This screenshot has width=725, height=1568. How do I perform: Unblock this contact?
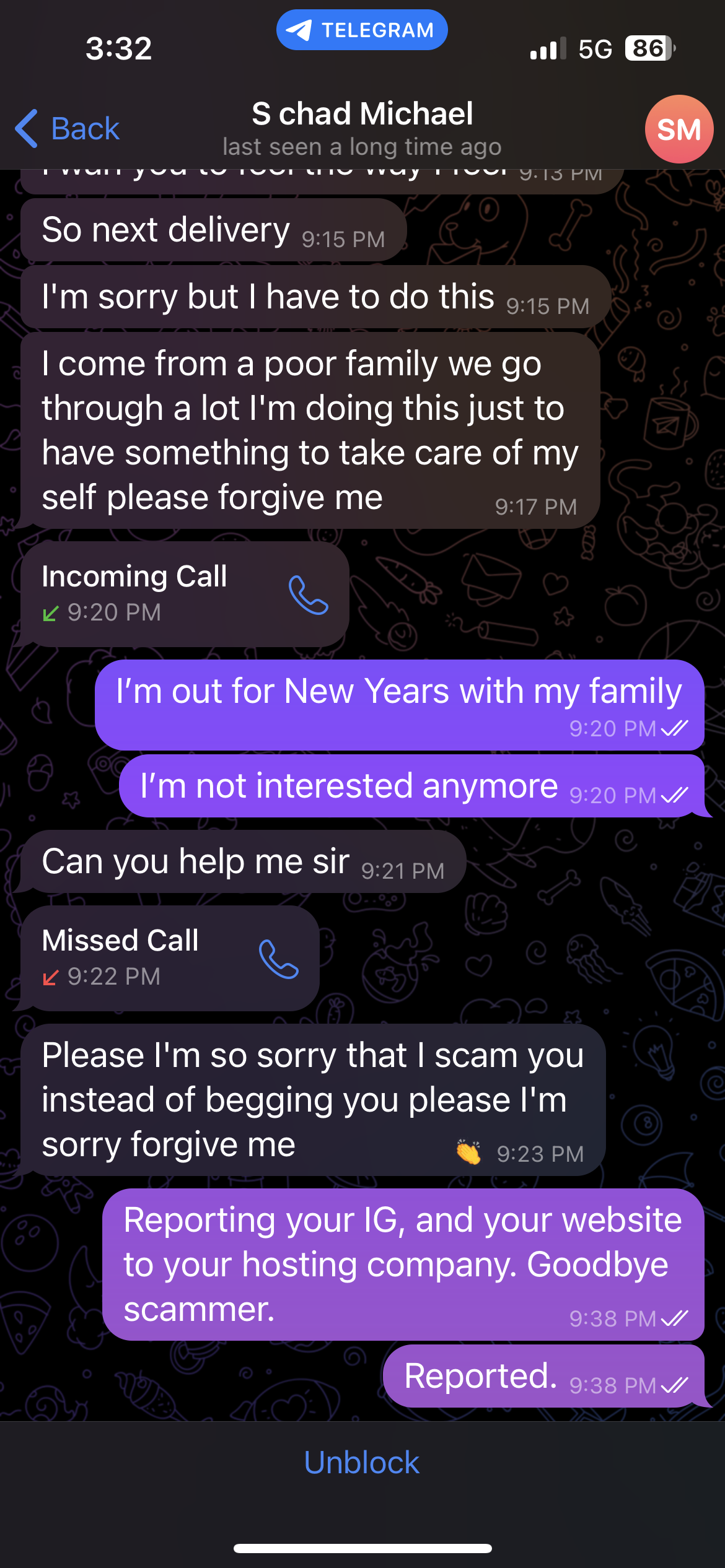point(362,1462)
